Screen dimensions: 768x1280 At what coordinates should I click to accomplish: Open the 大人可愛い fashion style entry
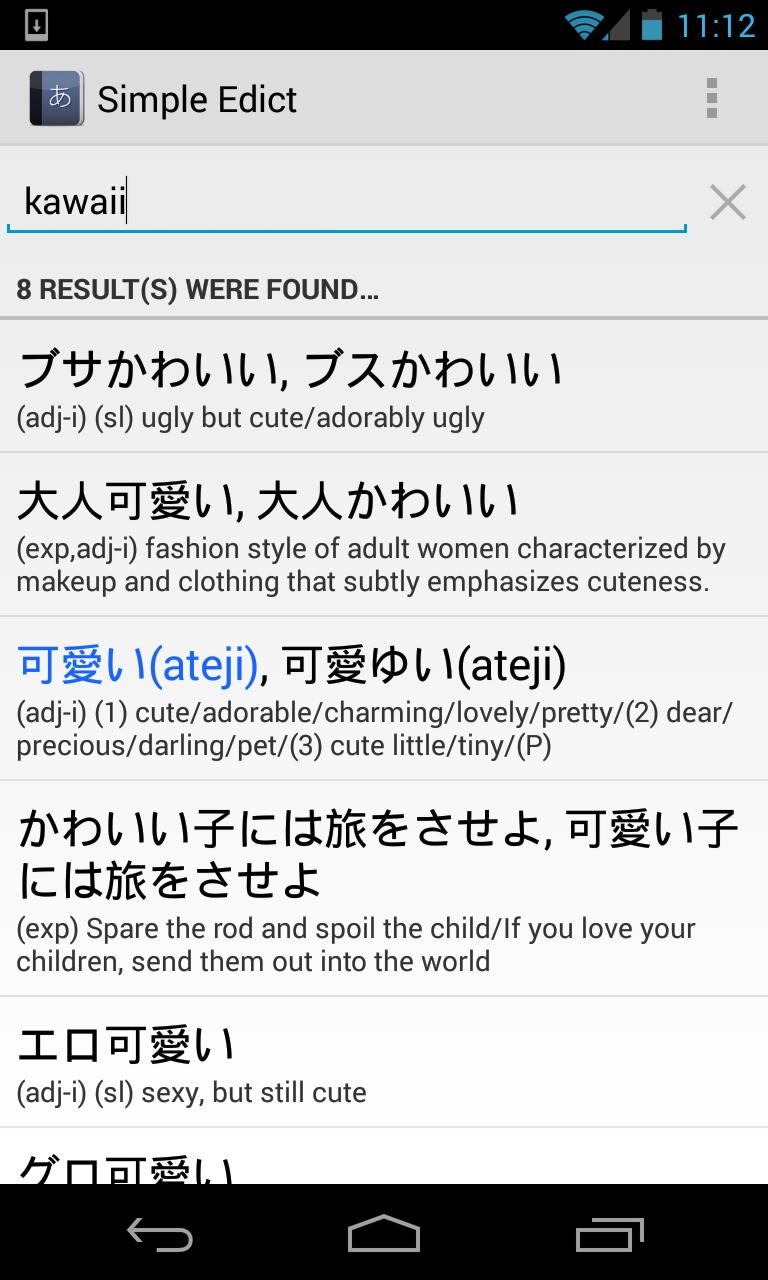[x=384, y=535]
